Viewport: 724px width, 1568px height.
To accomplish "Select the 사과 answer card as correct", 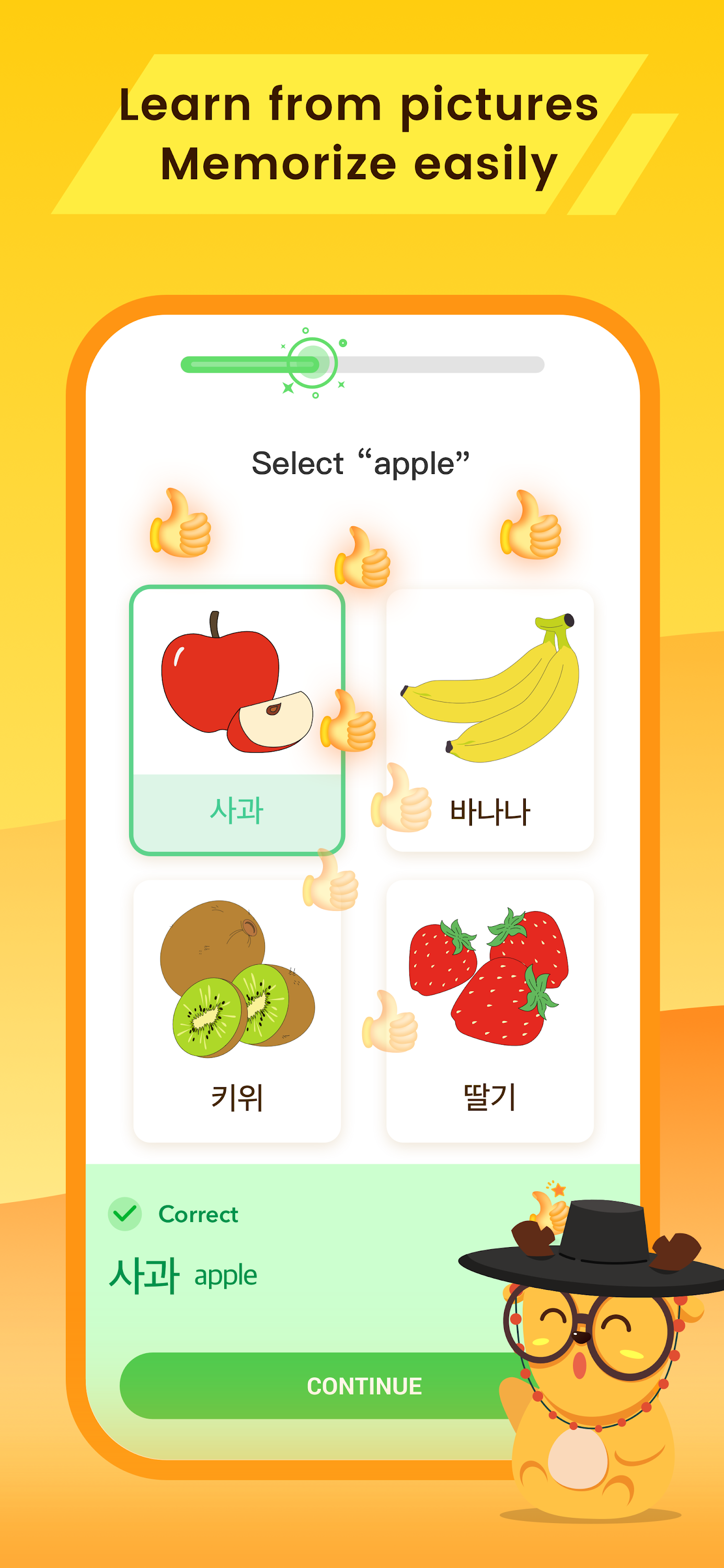I will point(238,718).
